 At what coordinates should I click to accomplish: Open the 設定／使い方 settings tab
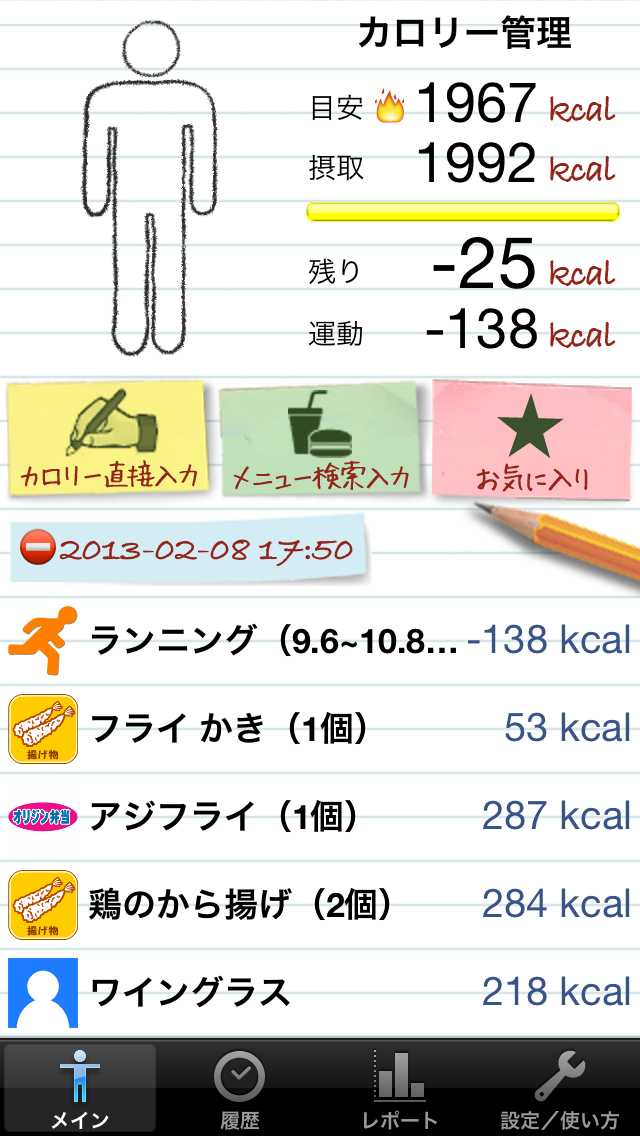pyautogui.click(x=560, y=1088)
